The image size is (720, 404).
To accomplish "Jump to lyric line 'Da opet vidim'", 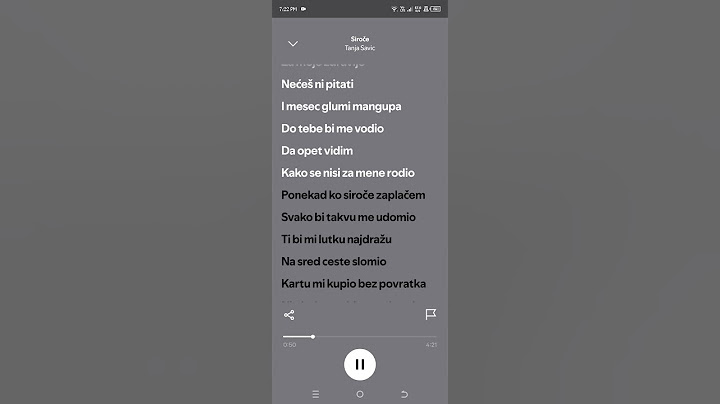I will 317,151.
